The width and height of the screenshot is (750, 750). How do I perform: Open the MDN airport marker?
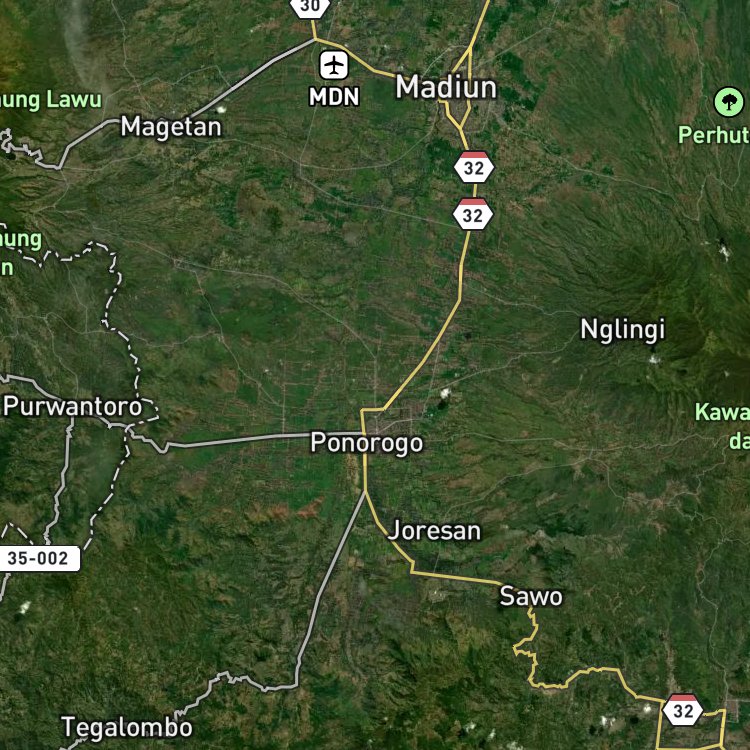pos(334,65)
